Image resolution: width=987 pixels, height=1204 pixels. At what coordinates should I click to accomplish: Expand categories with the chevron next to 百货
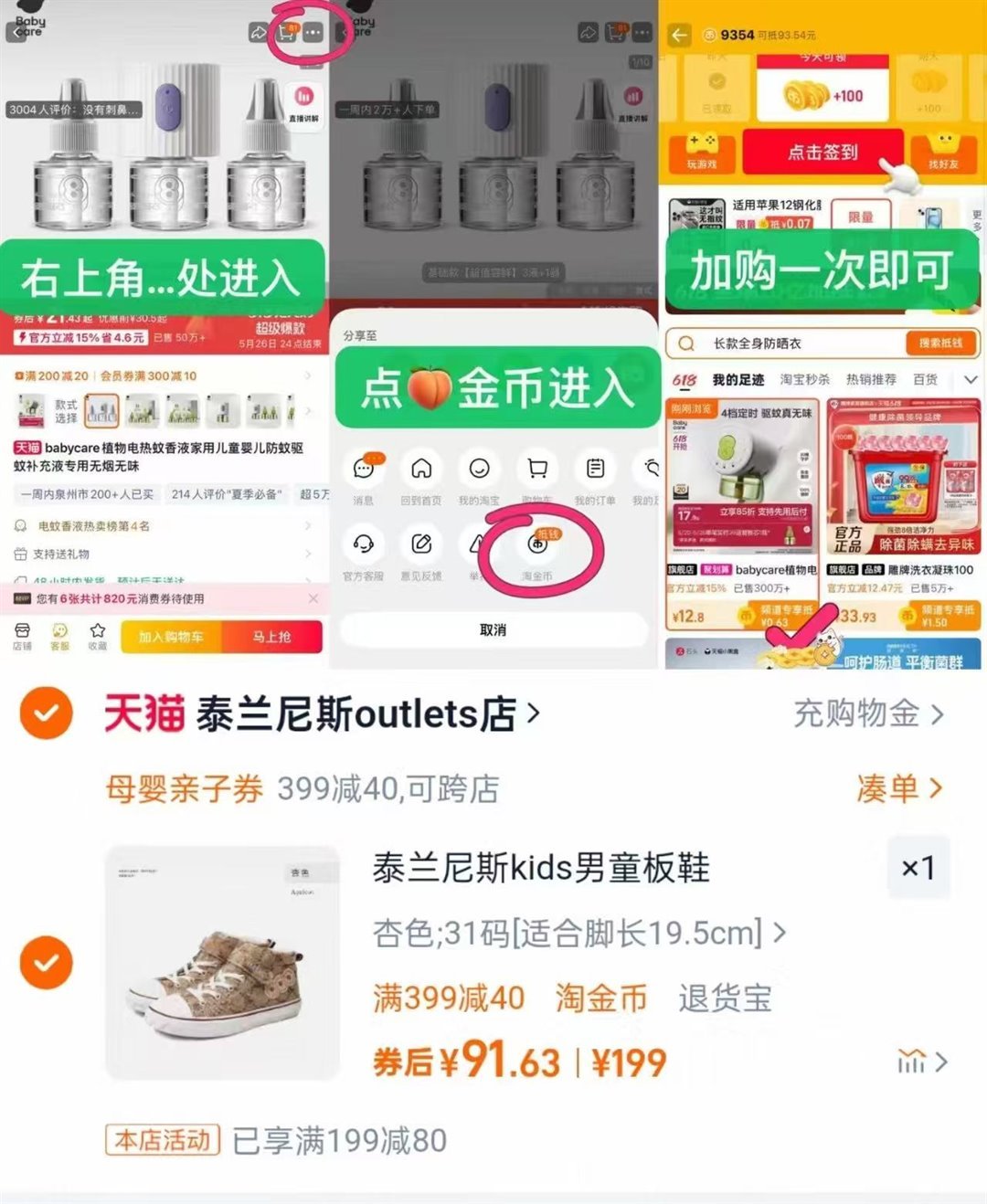point(971,379)
